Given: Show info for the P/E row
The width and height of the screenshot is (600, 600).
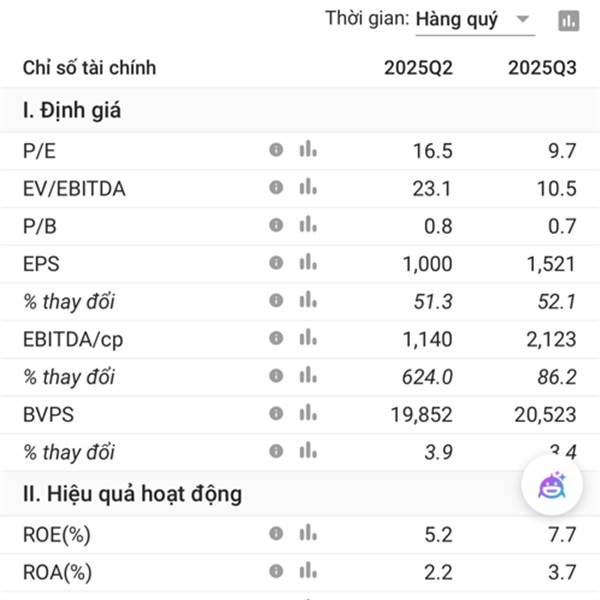Looking at the screenshot, I should point(276,150).
